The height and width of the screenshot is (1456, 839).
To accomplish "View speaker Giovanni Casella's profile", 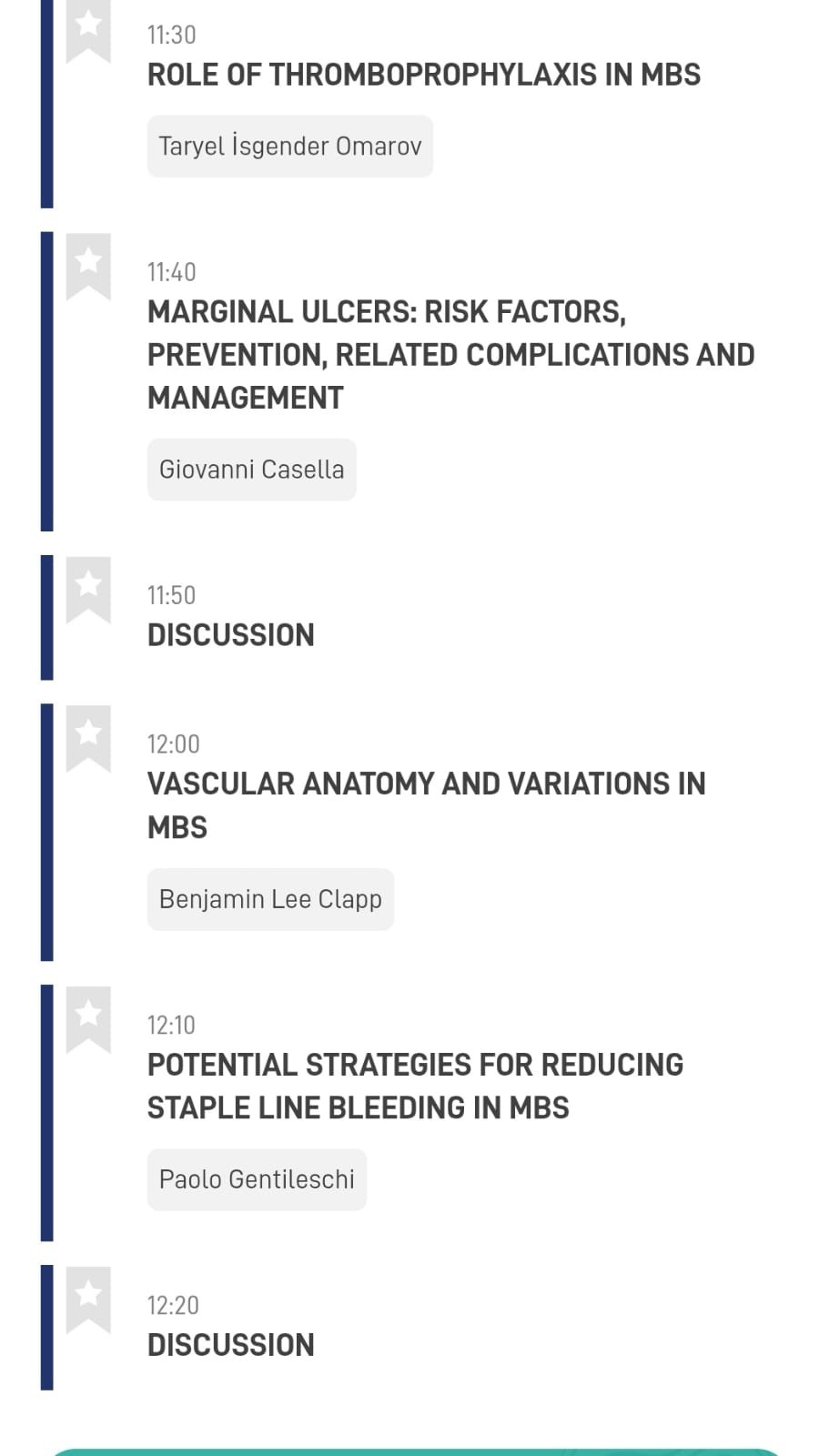I will point(251,470).
